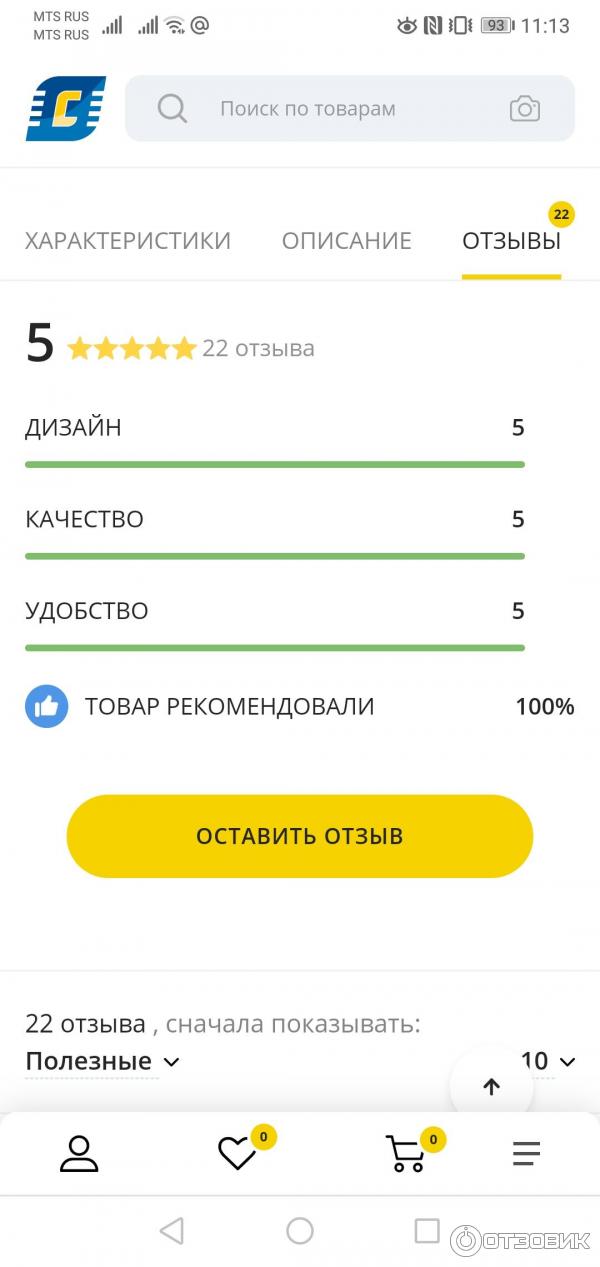Switch to the Описание tab

[346, 241]
